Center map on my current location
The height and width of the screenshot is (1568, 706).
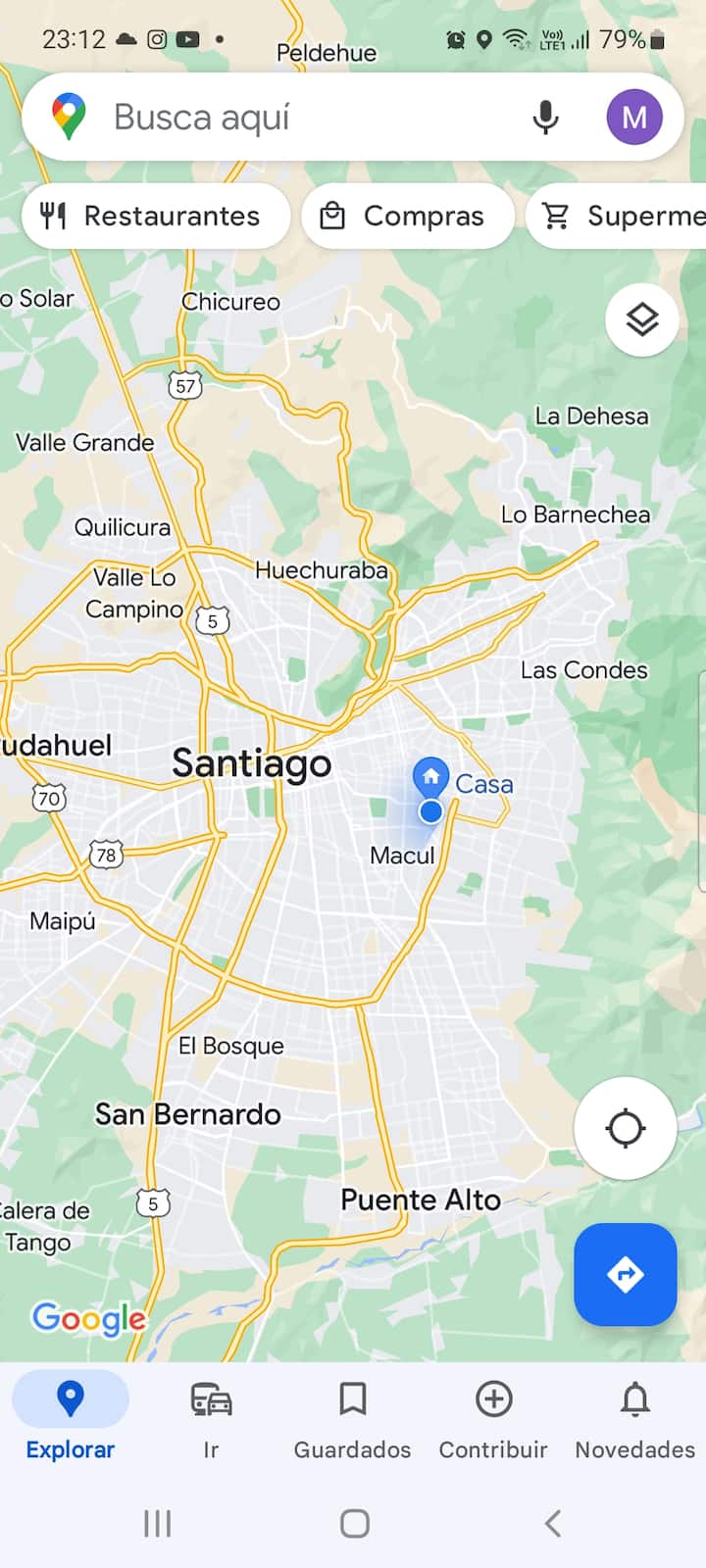(625, 1128)
